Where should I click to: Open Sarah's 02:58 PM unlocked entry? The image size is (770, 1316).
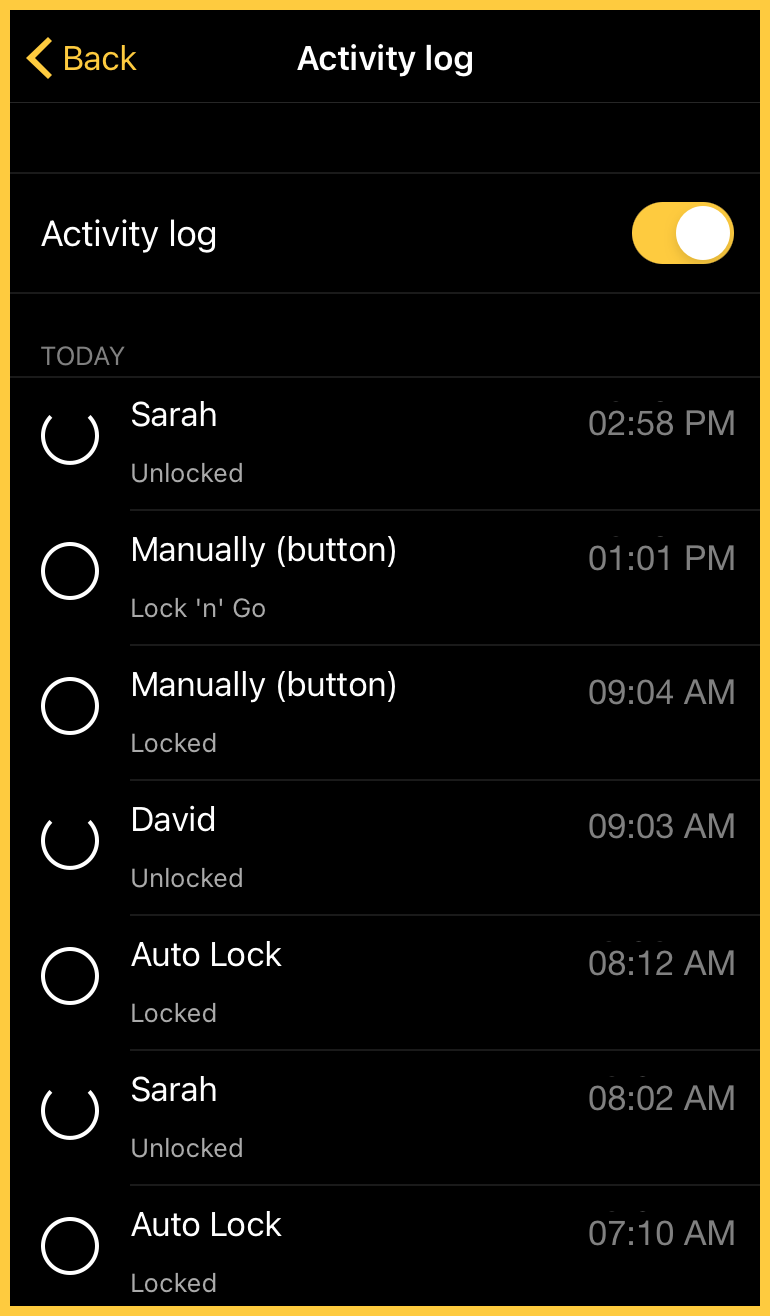(385, 443)
